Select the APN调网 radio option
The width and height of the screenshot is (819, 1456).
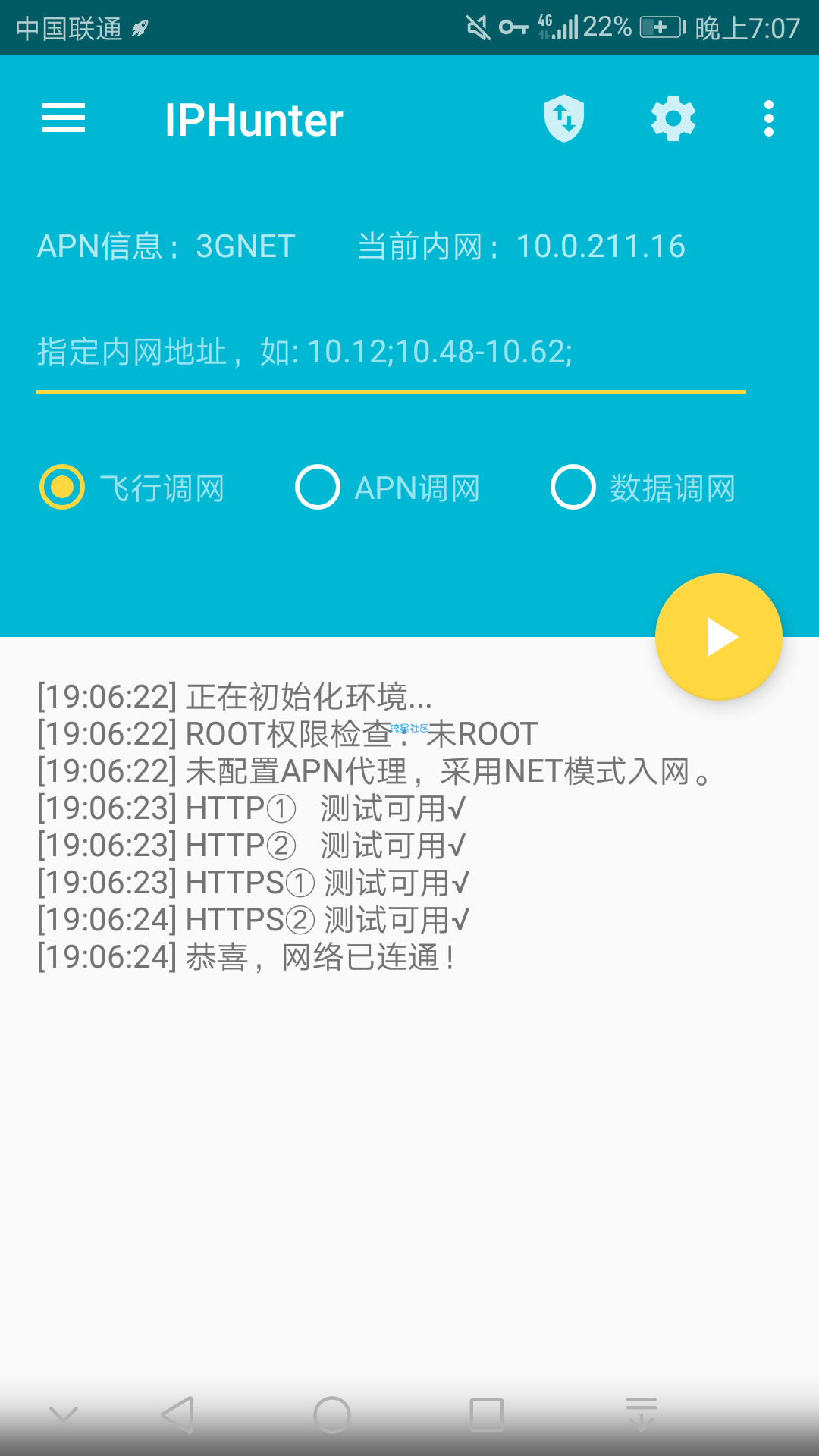click(318, 487)
